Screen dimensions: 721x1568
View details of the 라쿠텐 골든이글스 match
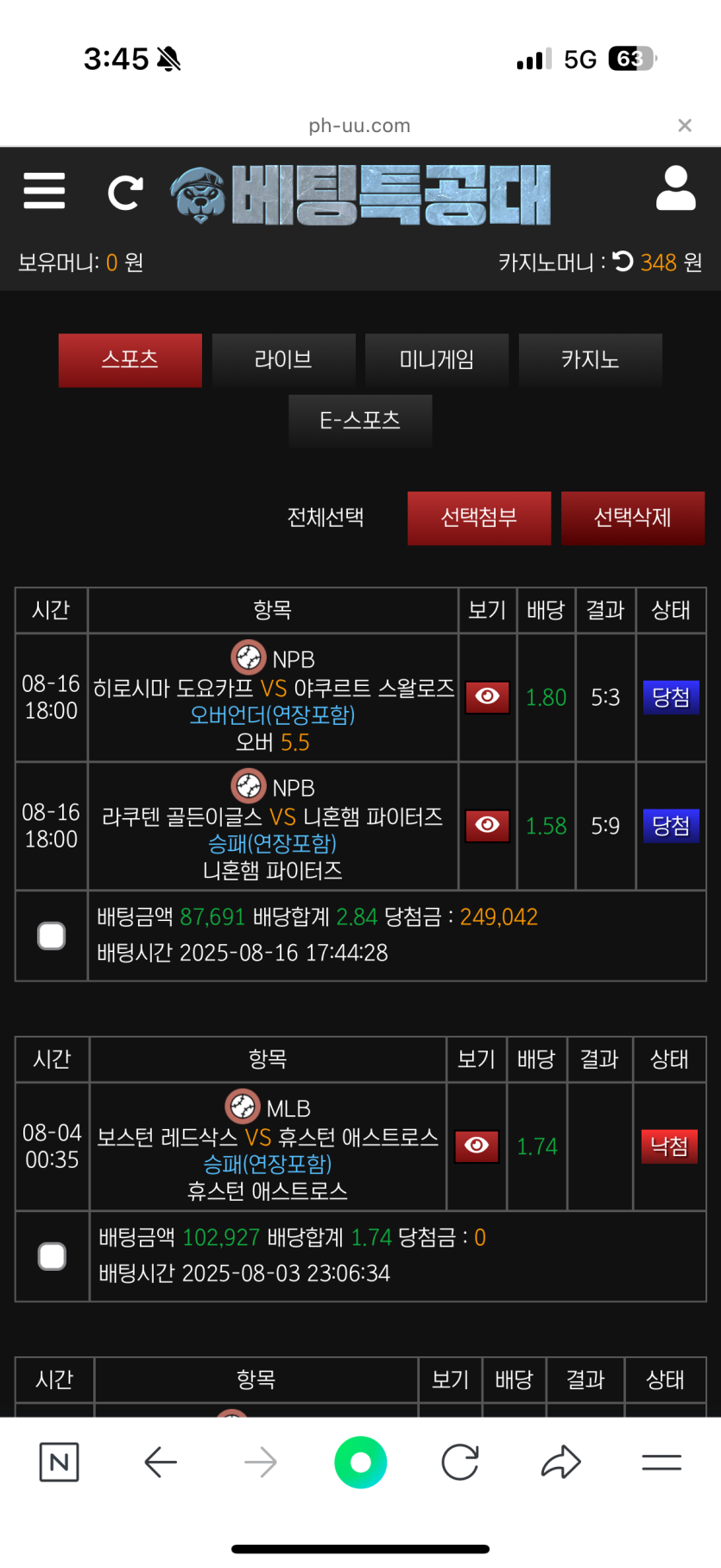point(487,826)
